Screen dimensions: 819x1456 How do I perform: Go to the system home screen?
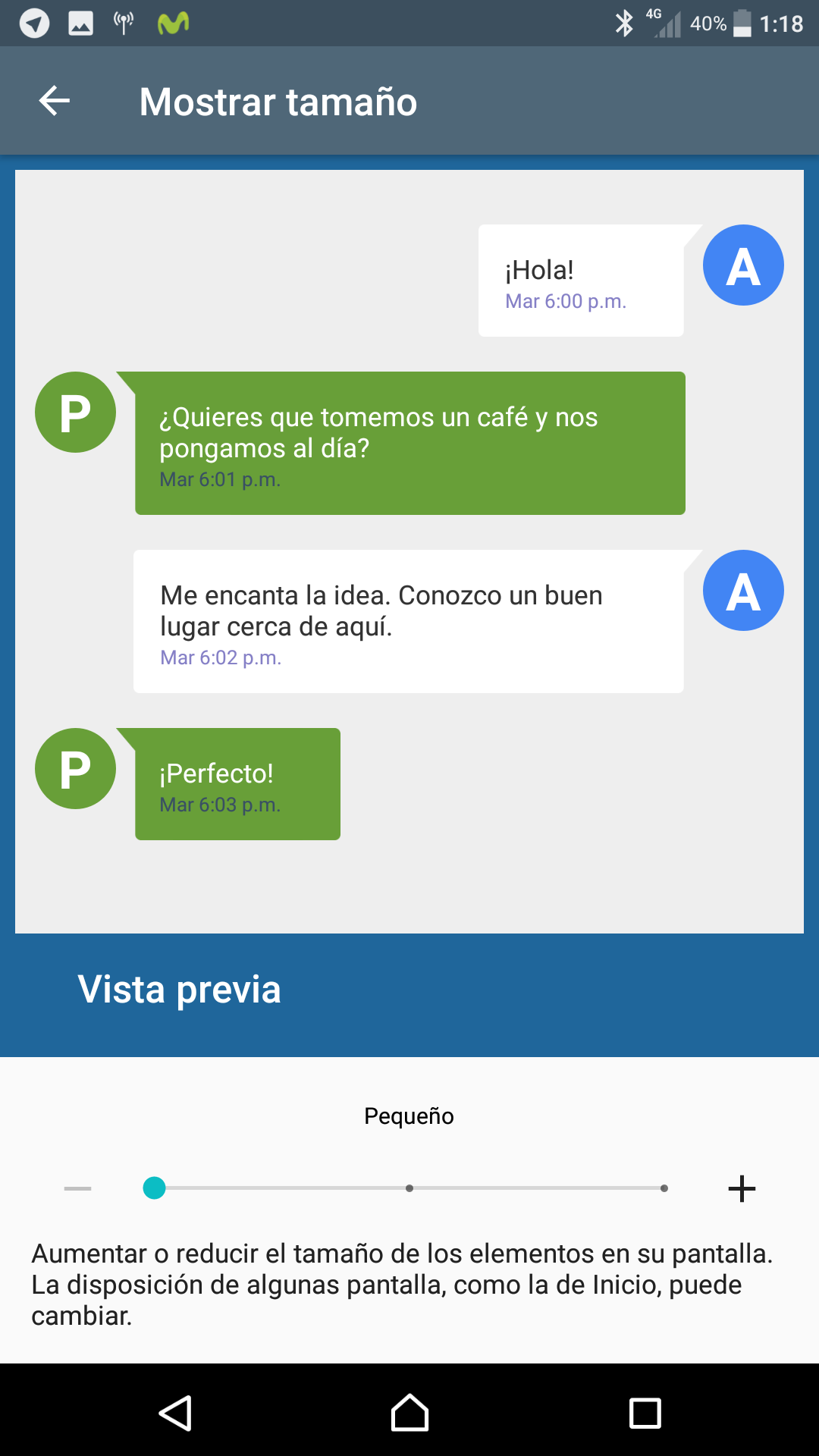click(x=409, y=1414)
